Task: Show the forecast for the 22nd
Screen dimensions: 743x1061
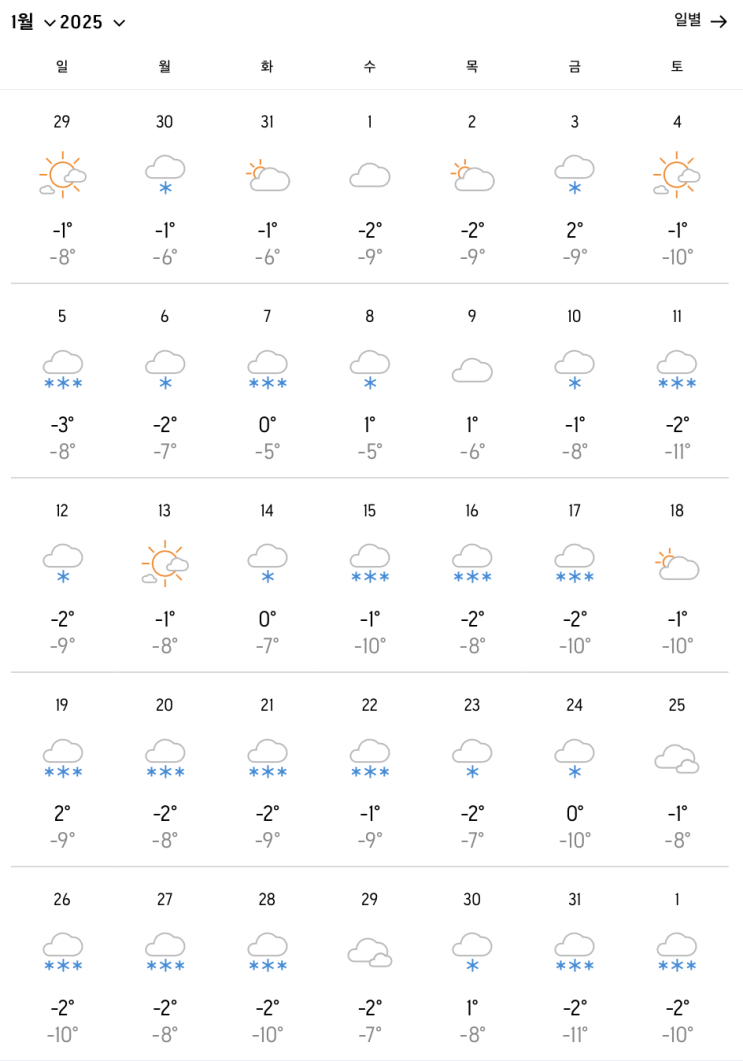Action: [x=370, y=770]
